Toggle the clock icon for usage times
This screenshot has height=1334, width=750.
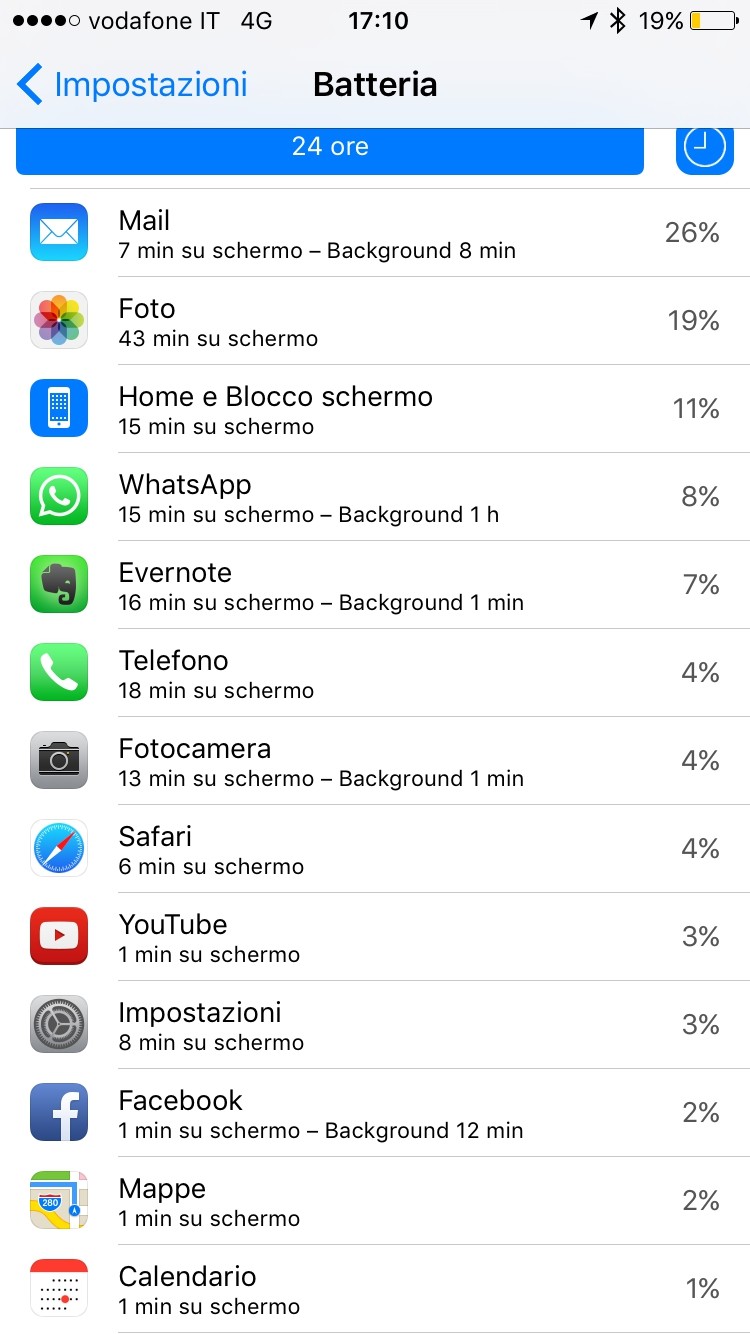pyautogui.click(x=705, y=150)
